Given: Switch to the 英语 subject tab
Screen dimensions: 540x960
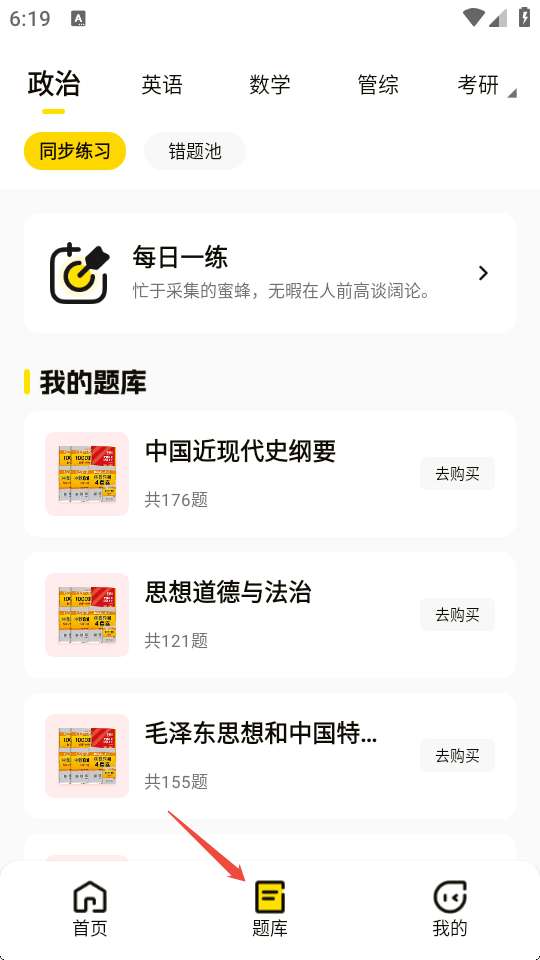Looking at the screenshot, I should [162, 84].
